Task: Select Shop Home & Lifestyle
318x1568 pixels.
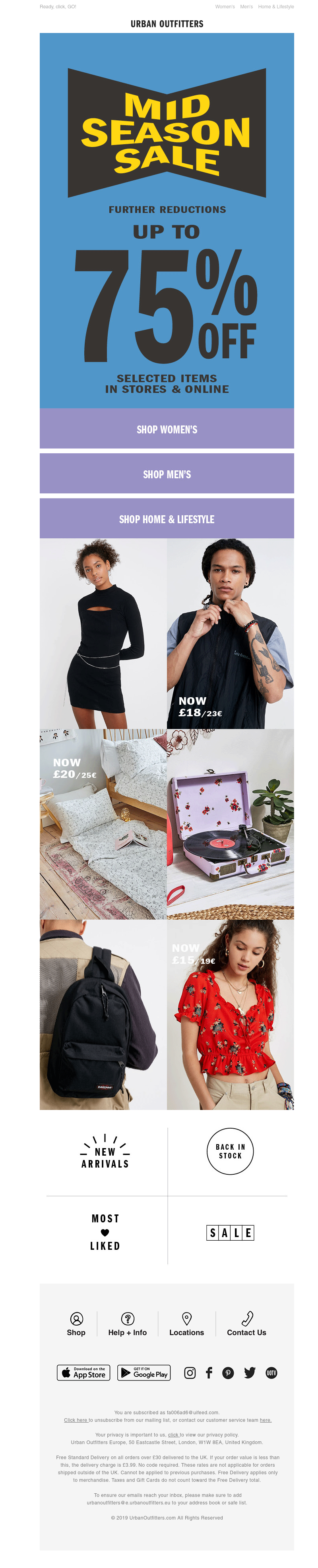Action: [x=166, y=519]
